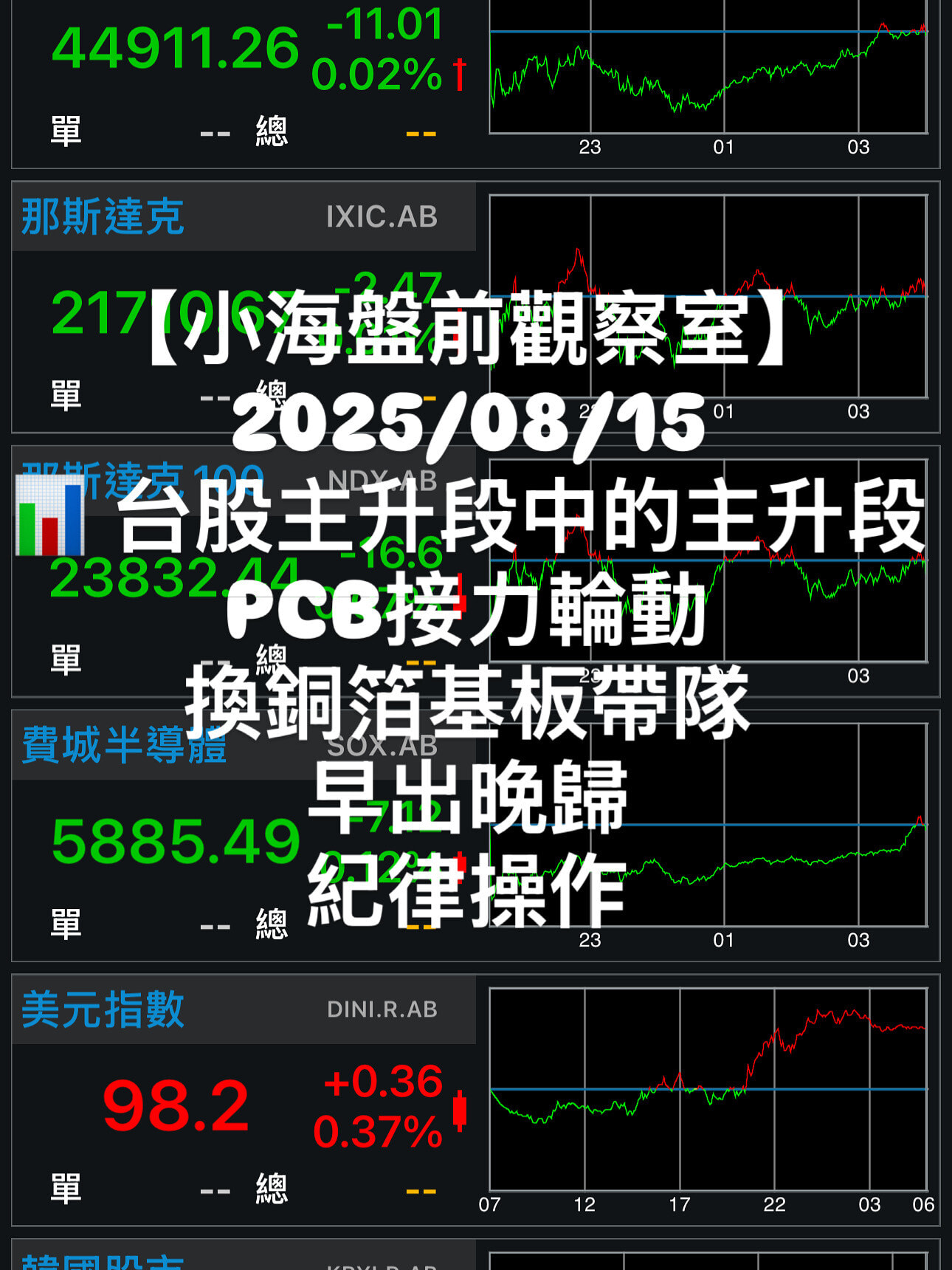Tap the DINI.R.AB ticker symbol
The width and height of the screenshot is (952, 1270).
click(384, 1008)
